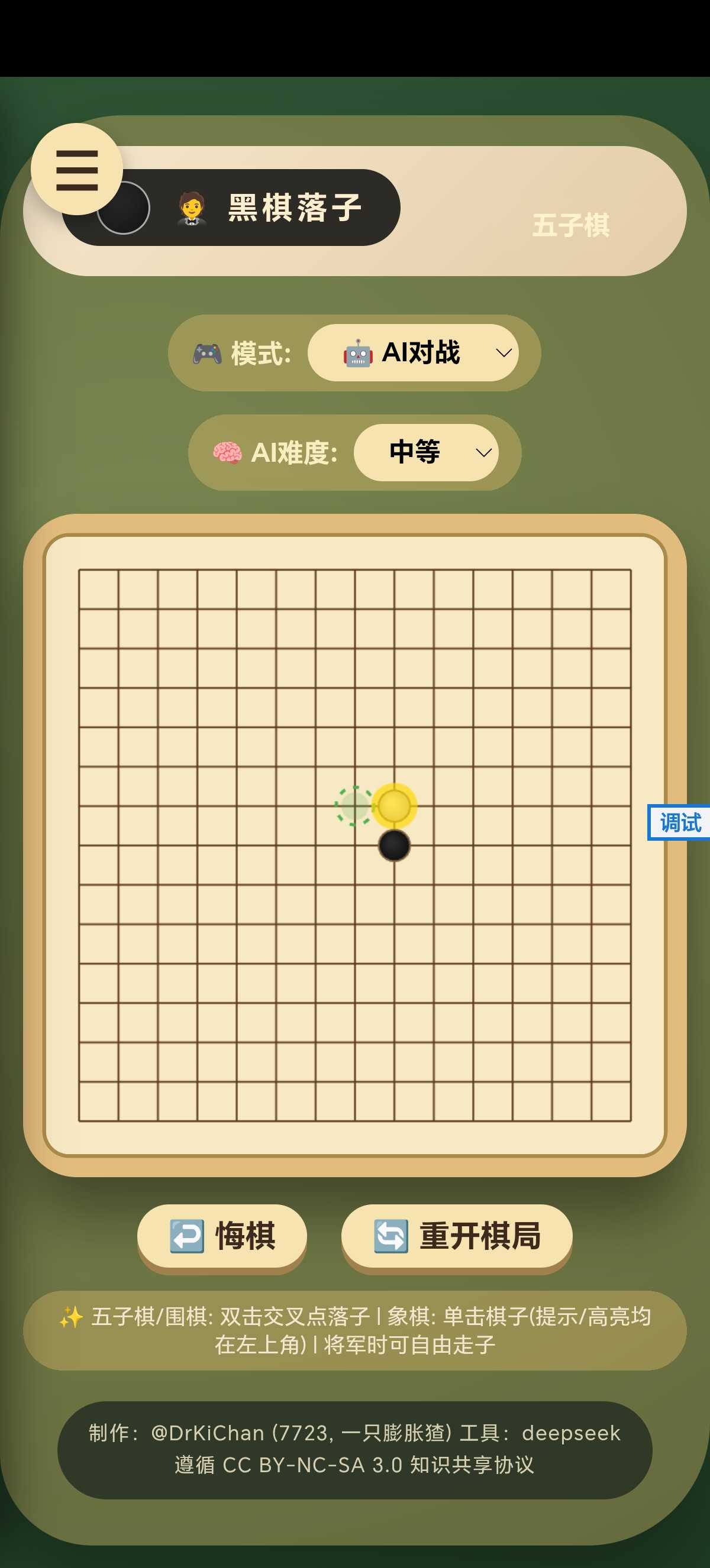Open the hamburger menu button

(x=77, y=169)
